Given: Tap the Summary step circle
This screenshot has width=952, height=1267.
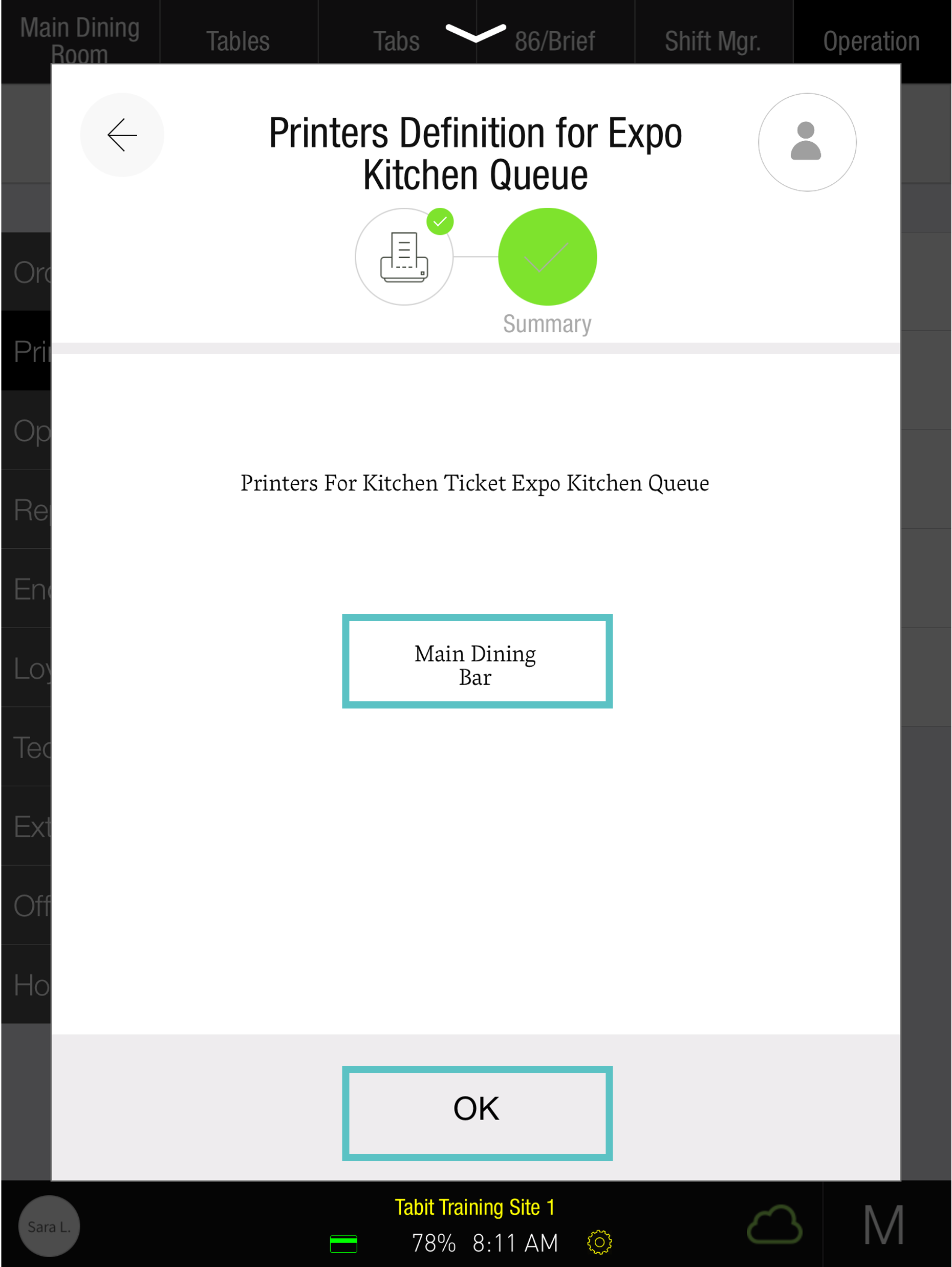Looking at the screenshot, I should (x=547, y=257).
